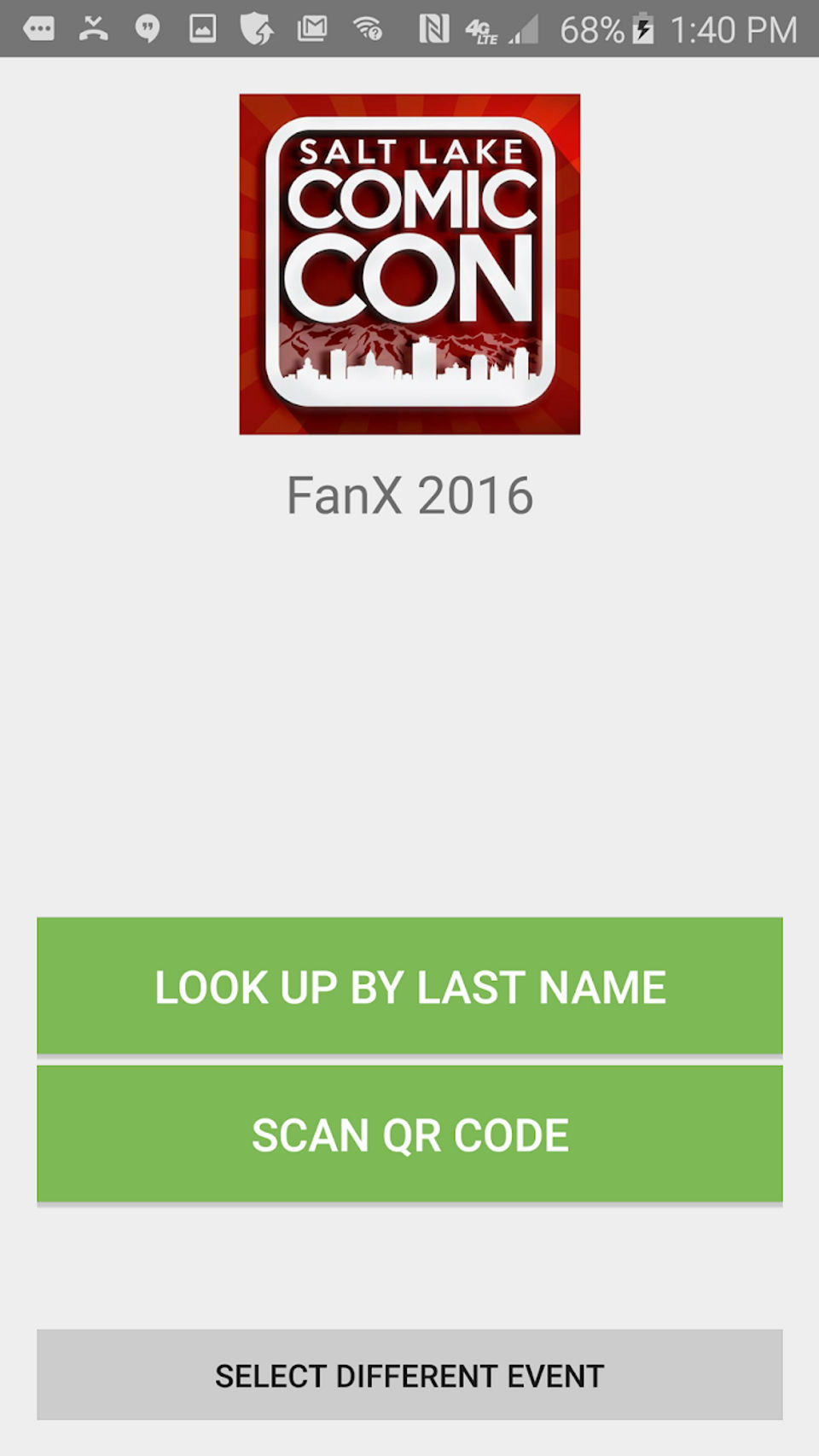Choose Select Different Event

[x=409, y=1375]
